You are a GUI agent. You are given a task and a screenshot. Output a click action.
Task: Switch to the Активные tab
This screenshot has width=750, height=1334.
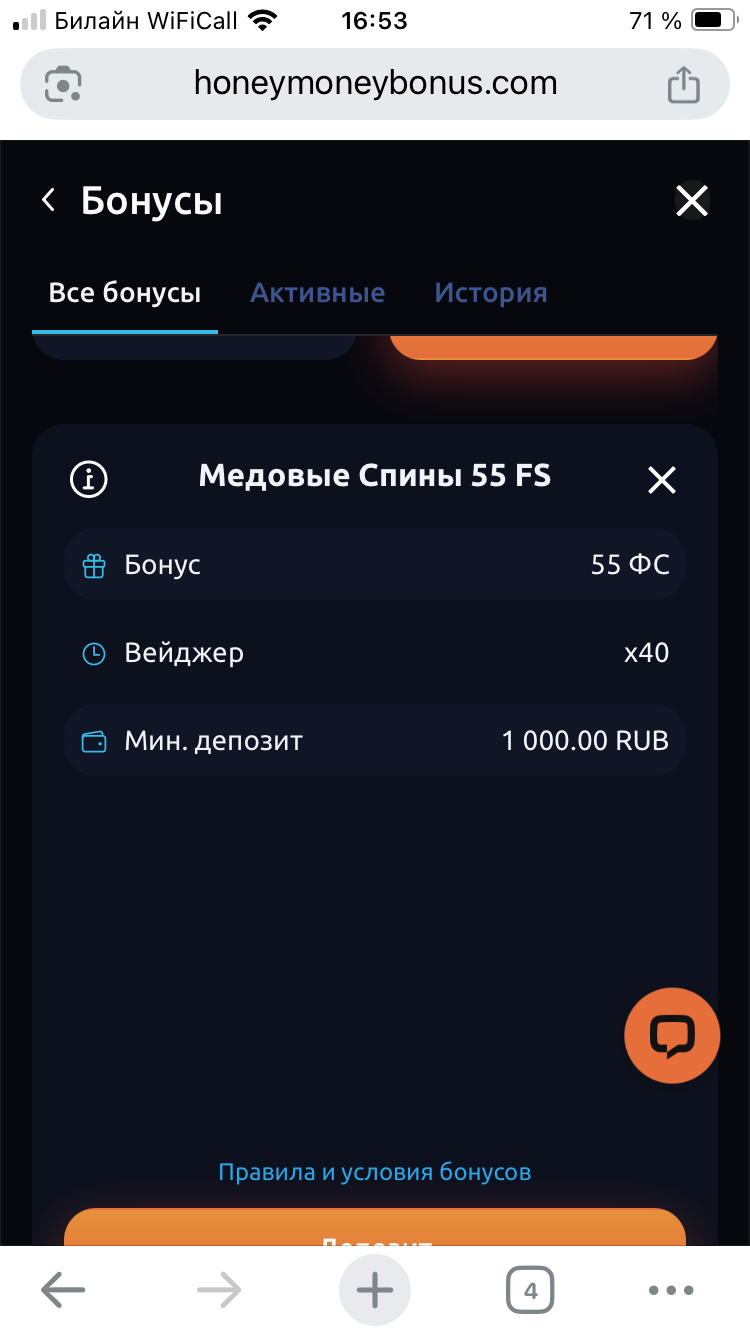tap(317, 293)
